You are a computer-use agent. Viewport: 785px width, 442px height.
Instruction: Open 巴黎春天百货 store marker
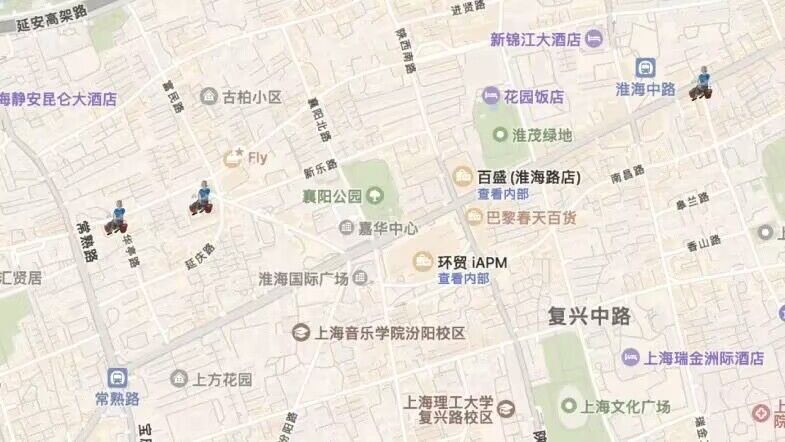point(476,216)
